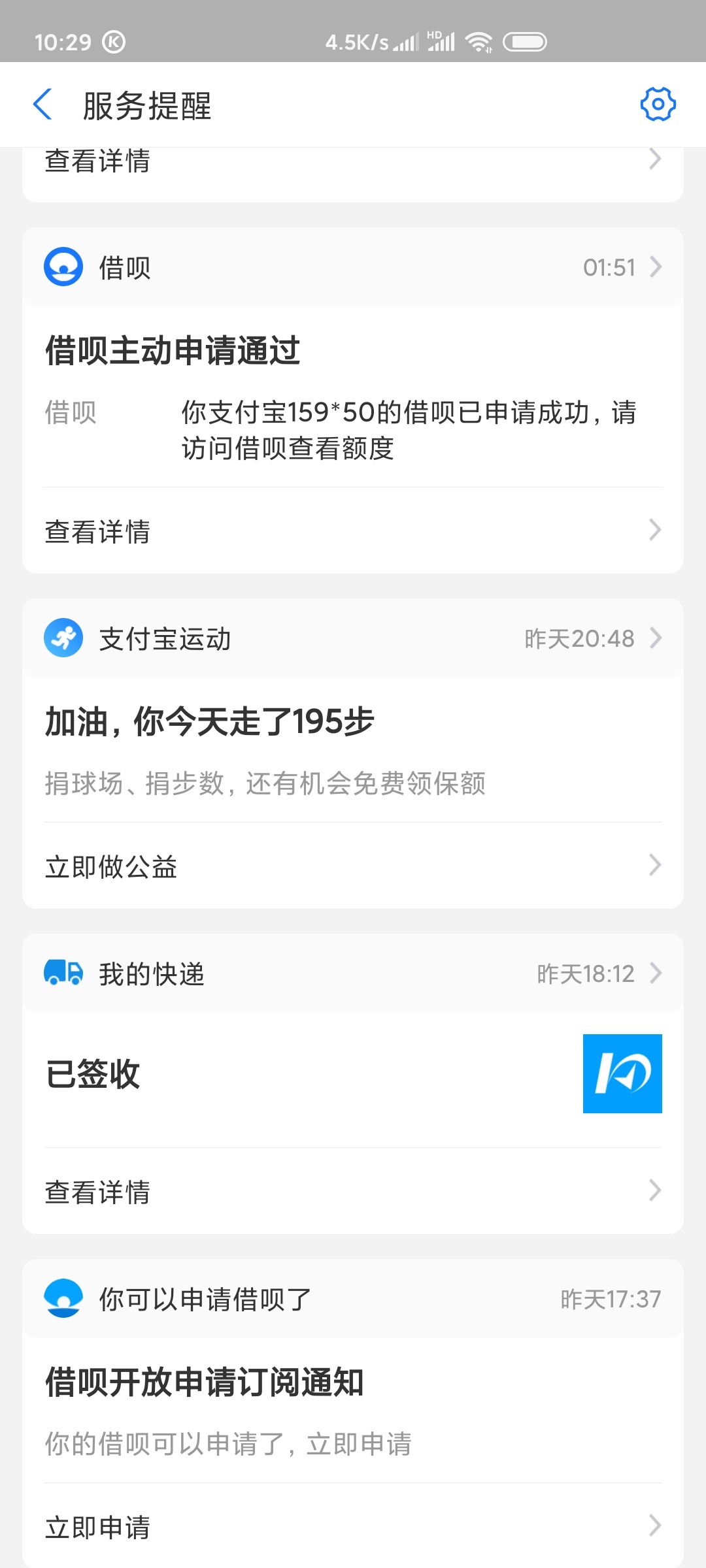This screenshot has height=1568, width=706.
Task: Open the 借呗开放申请订阅通知 card
Action: pos(353,1410)
